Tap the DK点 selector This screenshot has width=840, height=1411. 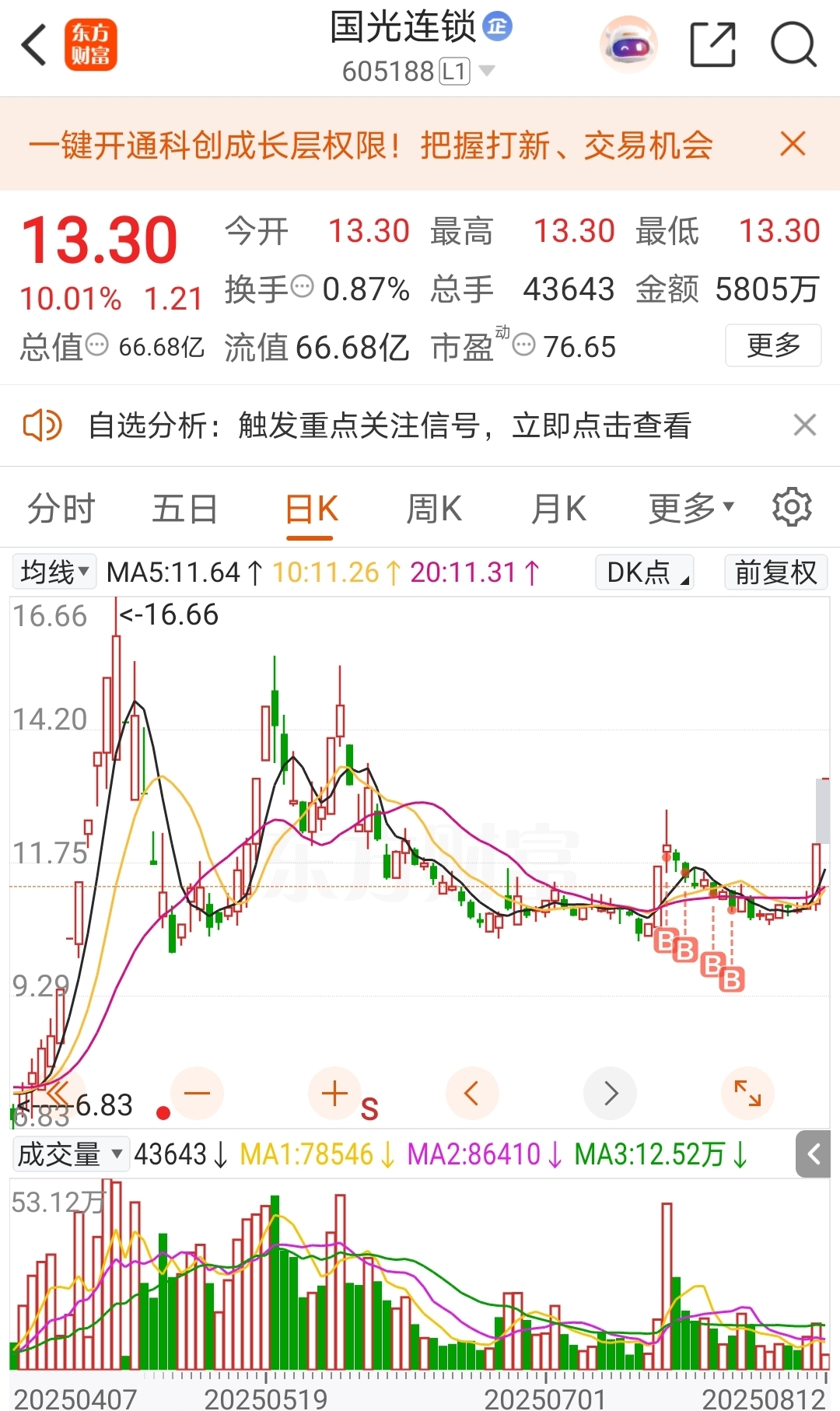point(645,572)
